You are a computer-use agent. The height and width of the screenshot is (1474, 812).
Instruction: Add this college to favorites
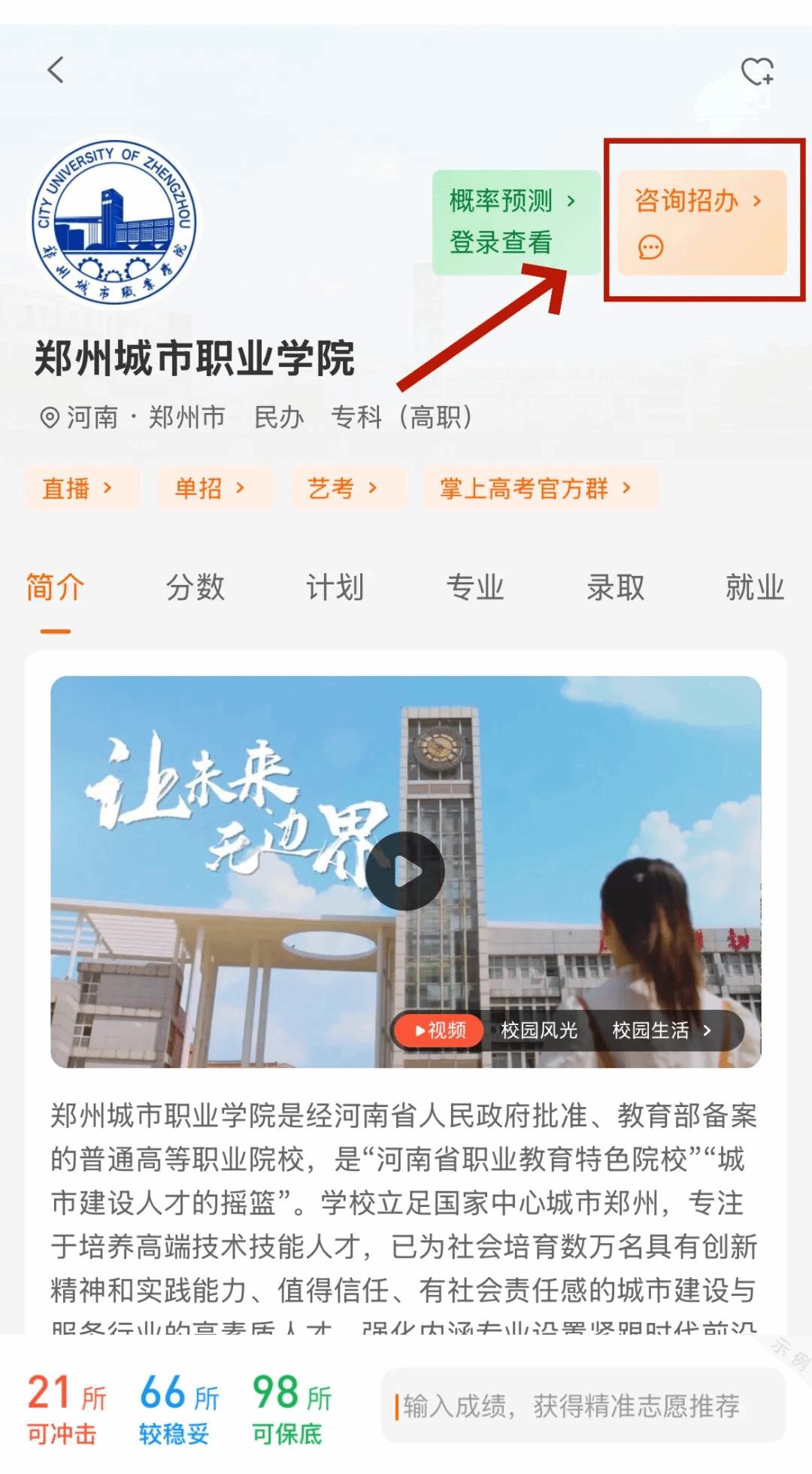coord(756,71)
